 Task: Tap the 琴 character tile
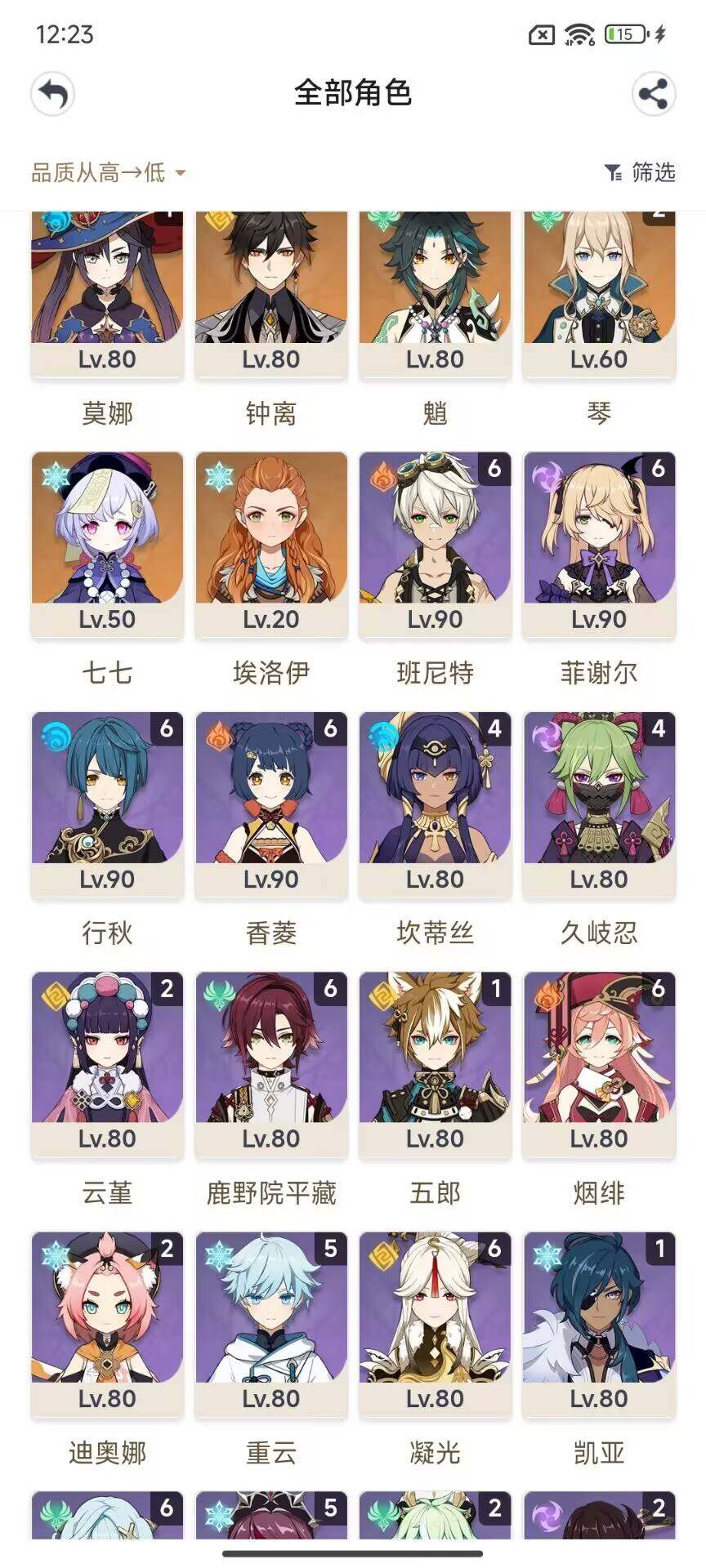599,294
